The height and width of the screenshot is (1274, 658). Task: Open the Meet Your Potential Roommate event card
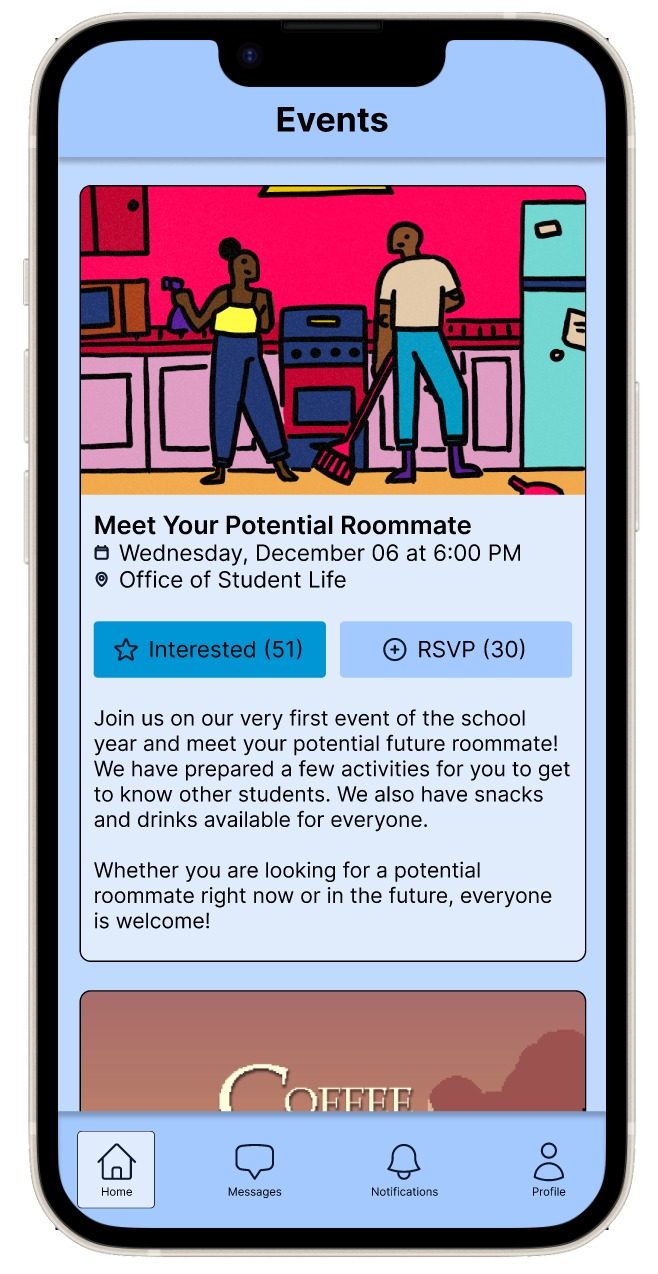(x=333, y=573)
